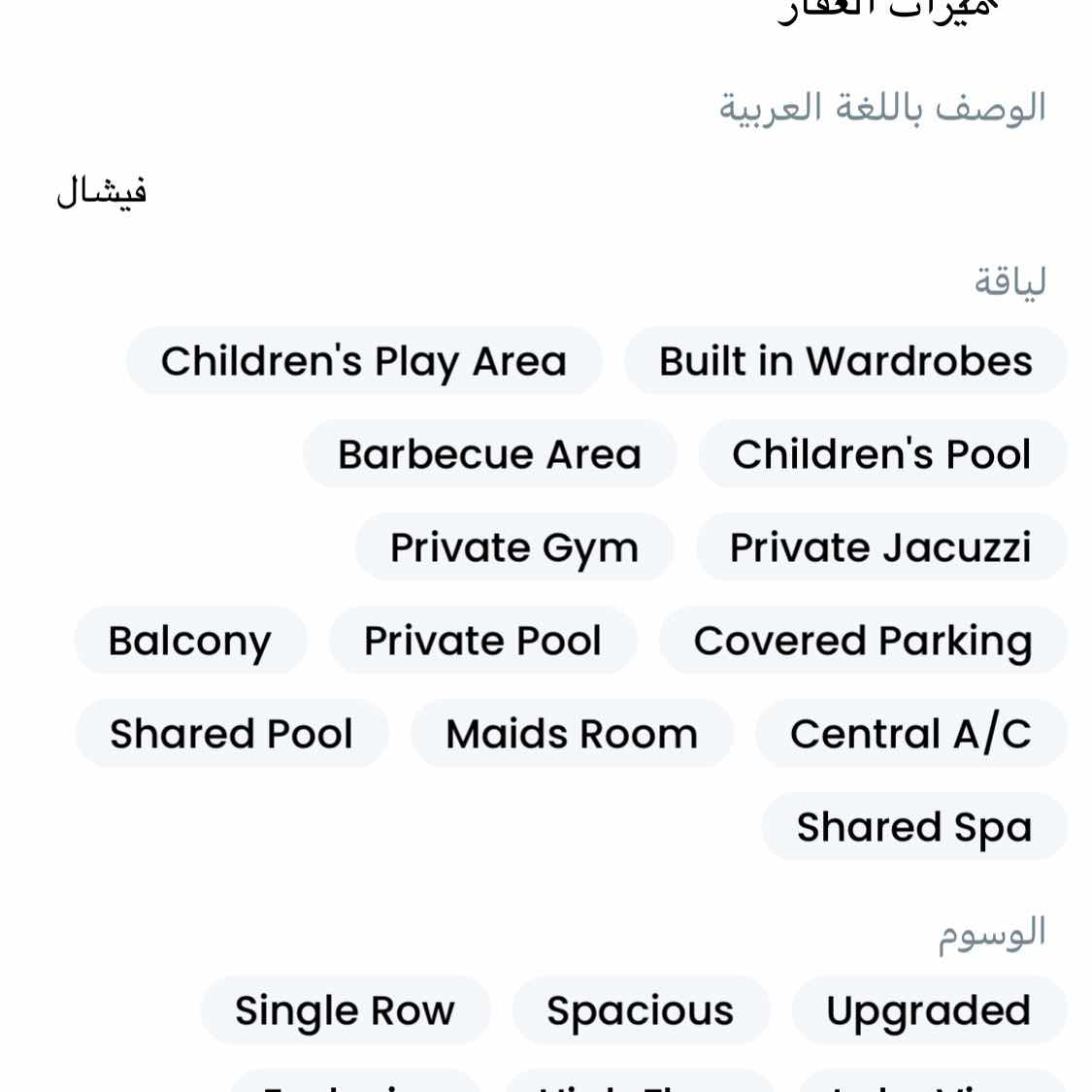The image size is (1092, 1092).
Task: Select the Shared Spa chip
Action: 913,827
